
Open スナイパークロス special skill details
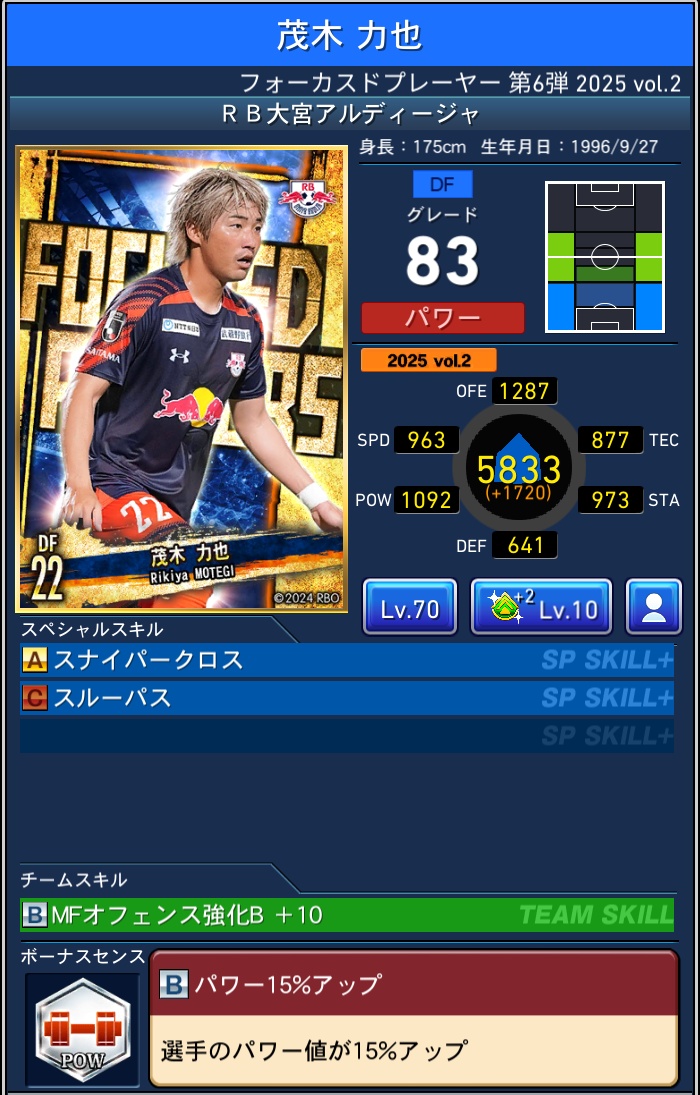346,660
